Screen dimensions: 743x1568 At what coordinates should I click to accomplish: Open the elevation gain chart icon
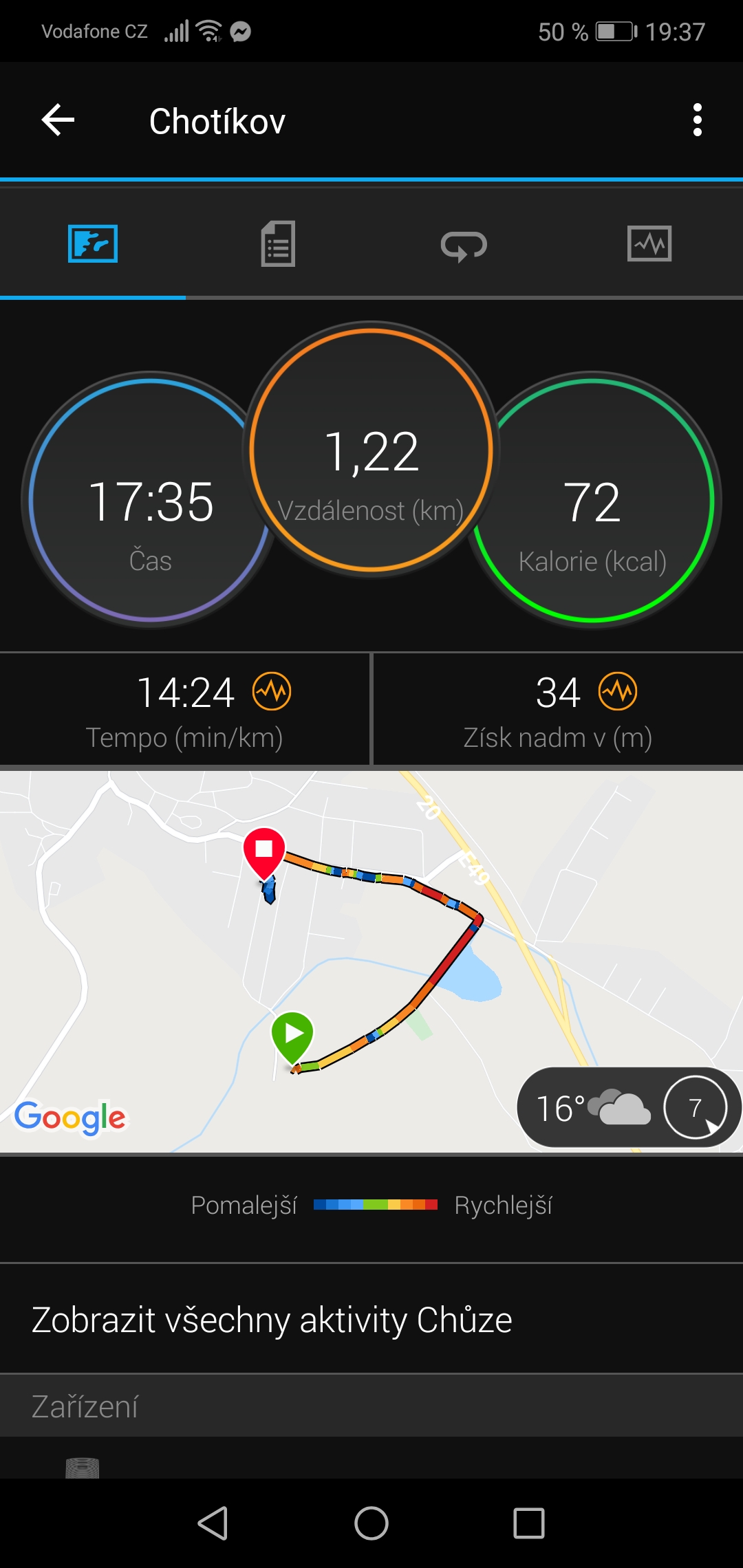click(617, 691)
